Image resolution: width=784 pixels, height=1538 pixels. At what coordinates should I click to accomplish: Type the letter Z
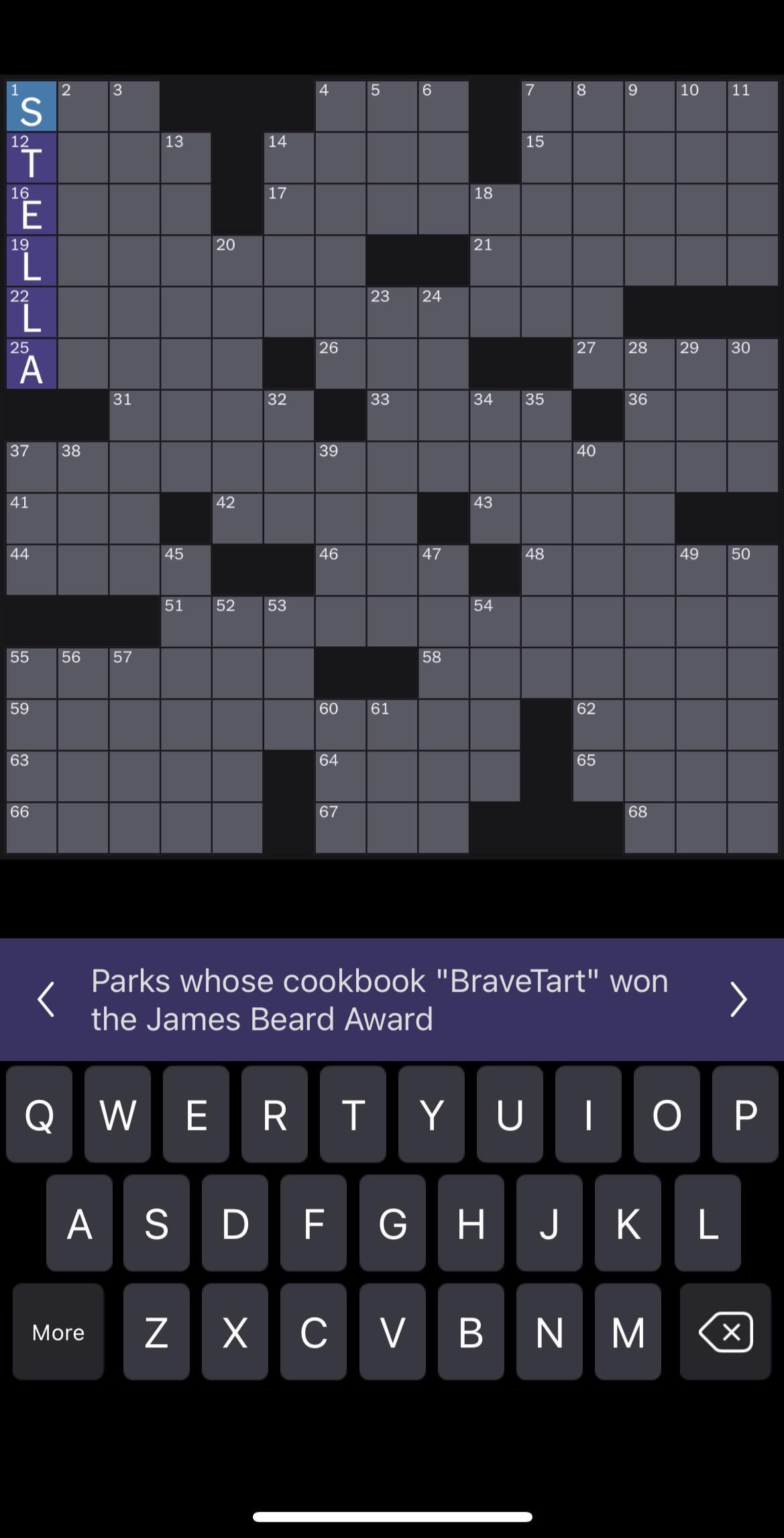pyautogui.click(x=156, y=1332)
